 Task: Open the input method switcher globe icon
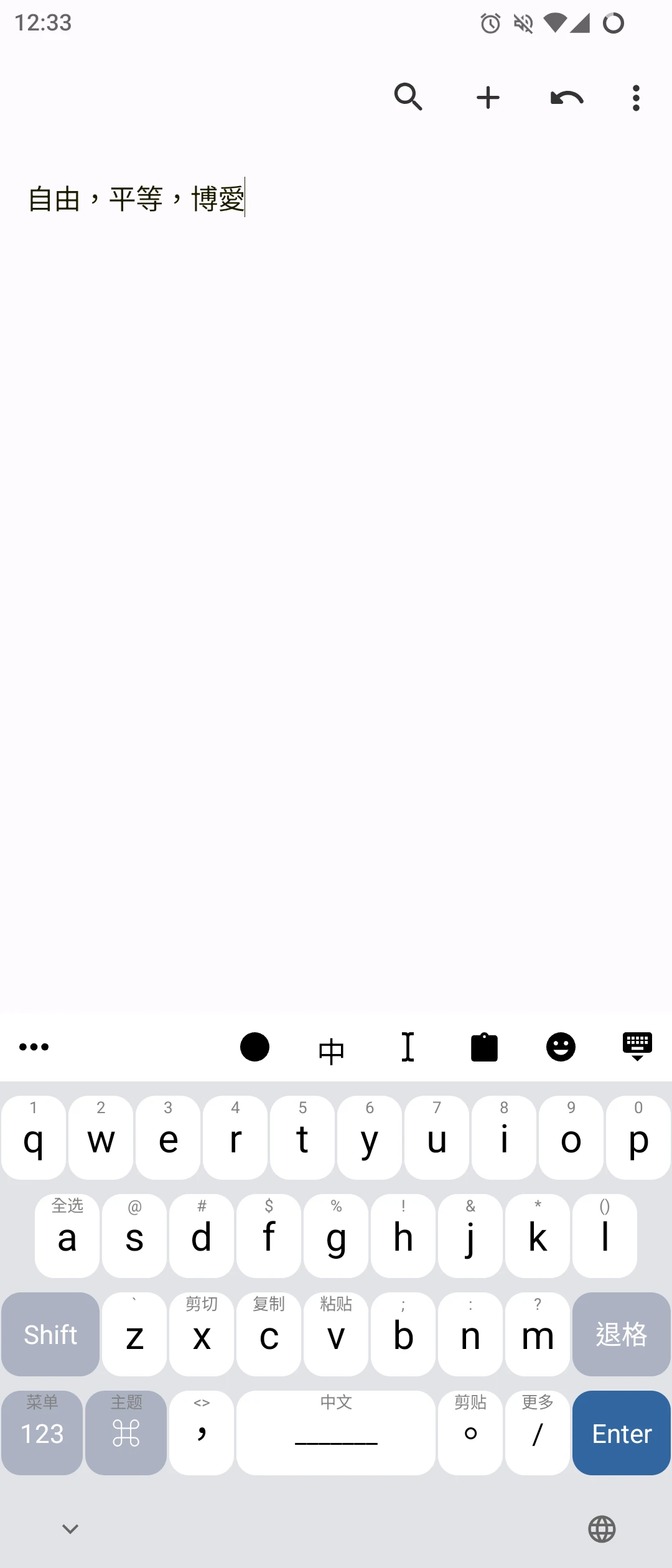coord(602,1529)
